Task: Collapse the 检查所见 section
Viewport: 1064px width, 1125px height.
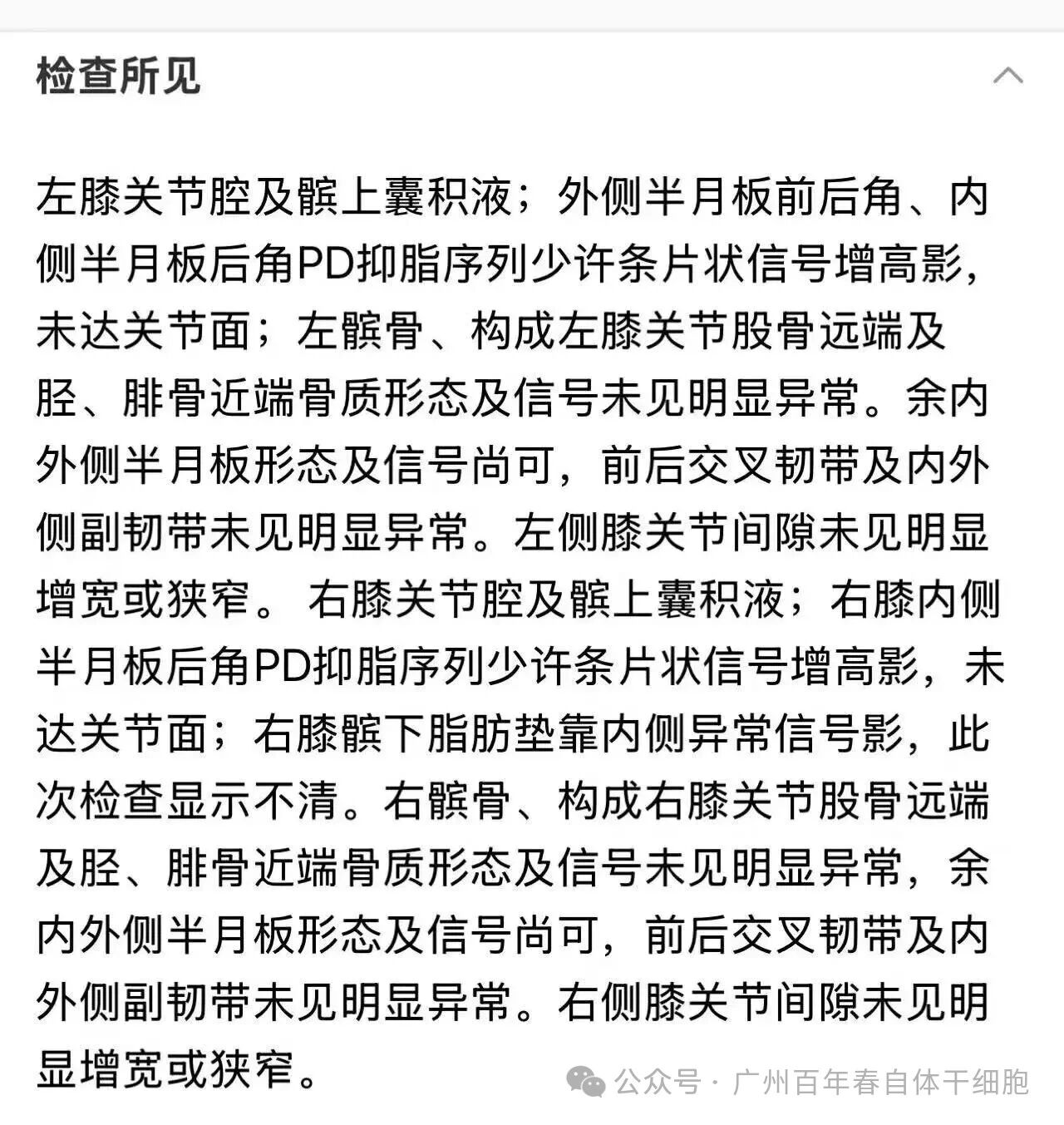Action: tap(1007, 76)
